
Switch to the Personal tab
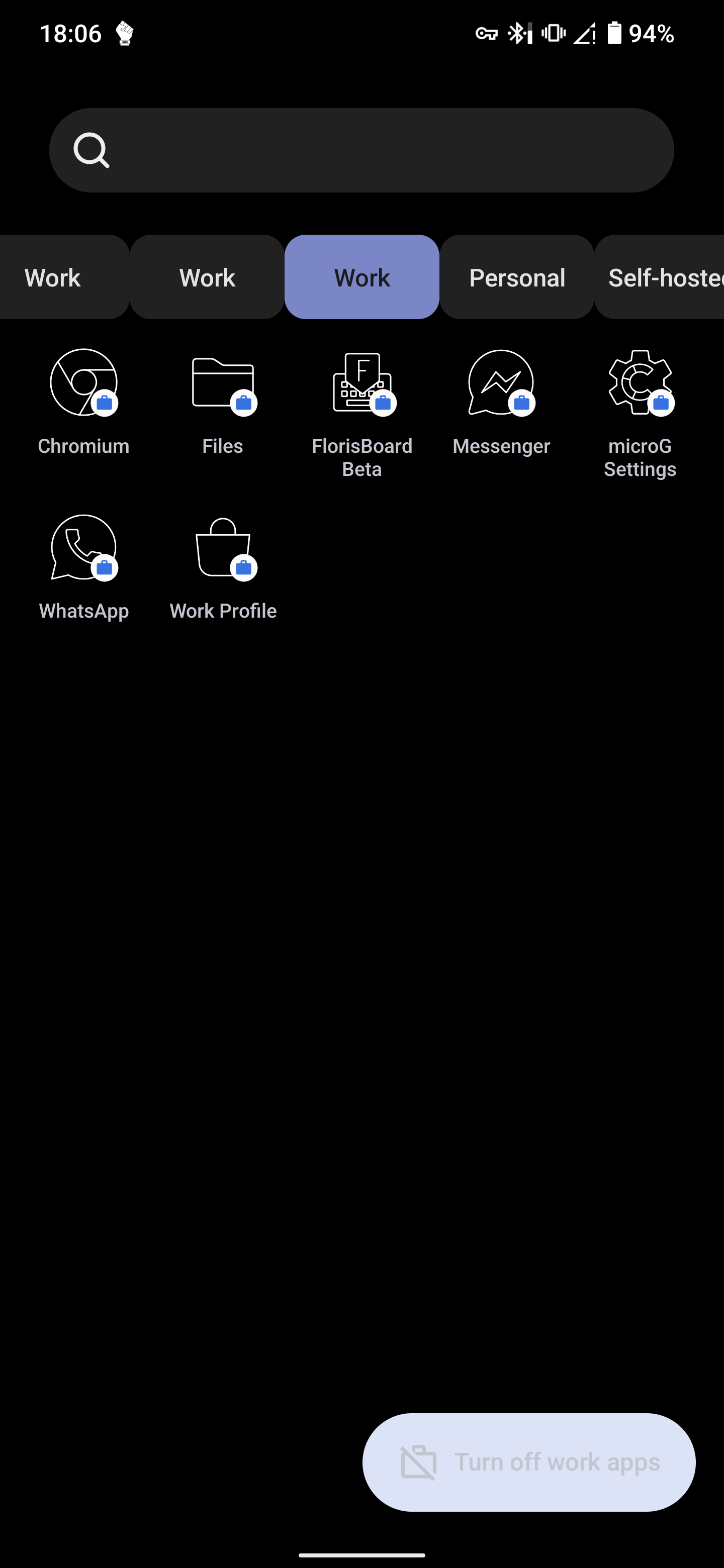point(516,277)
